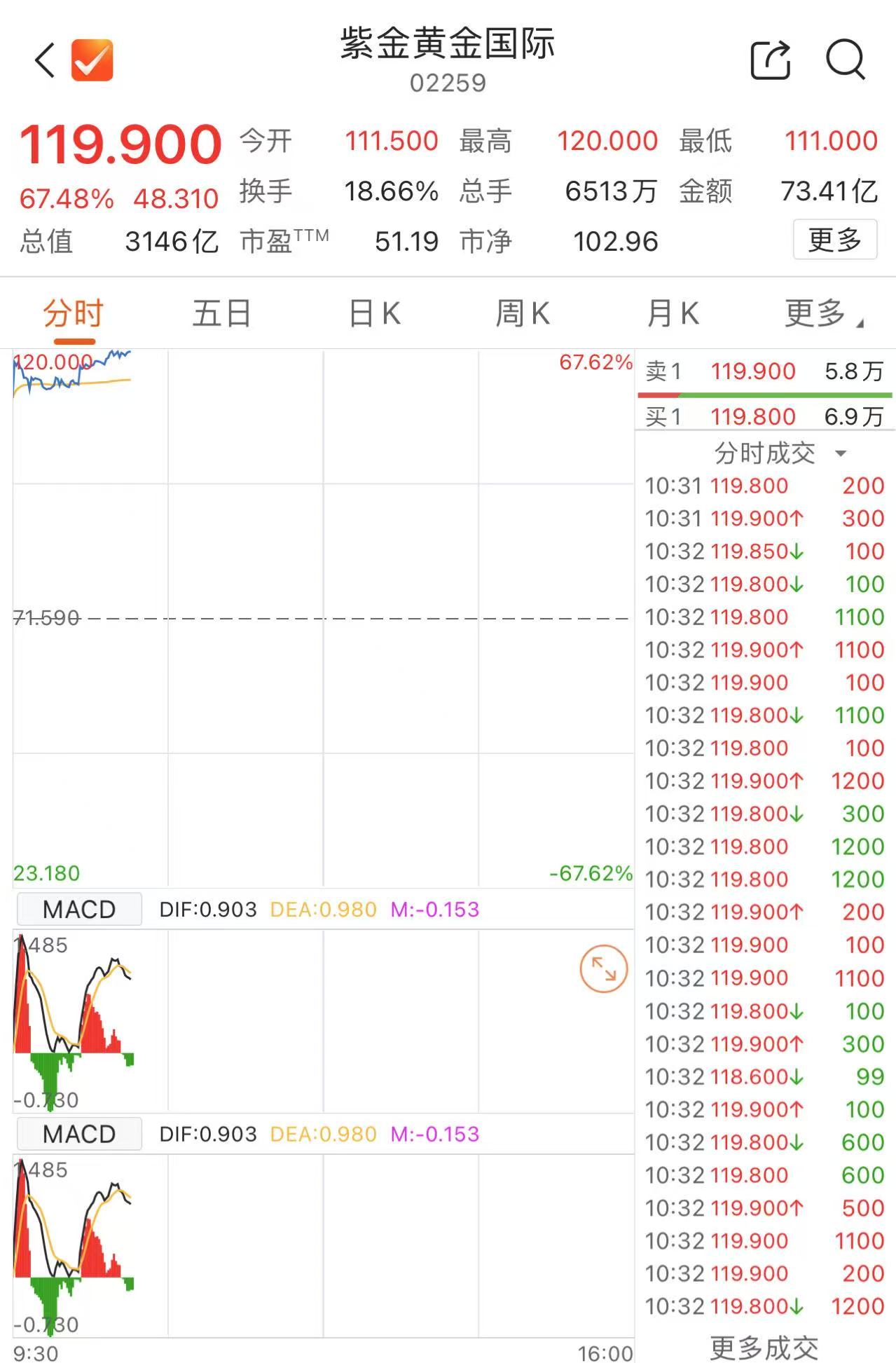
Task: Open 更多成交 to see more trades
Action: (764, 1347)
